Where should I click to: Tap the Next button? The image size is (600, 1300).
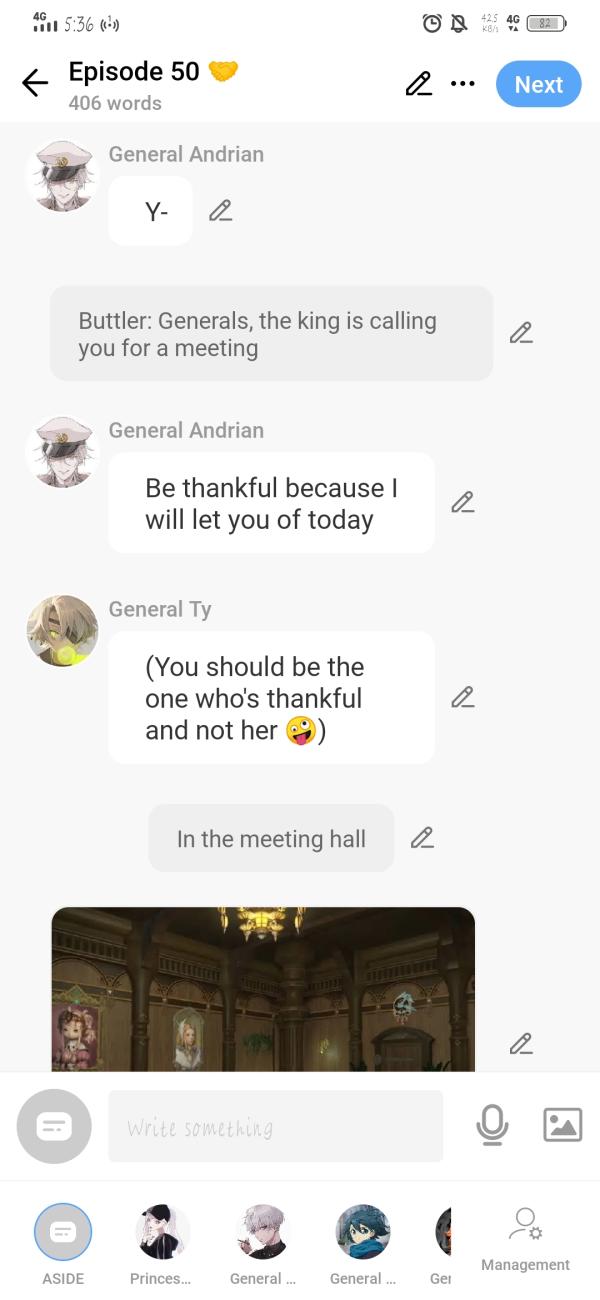(538, 84)
